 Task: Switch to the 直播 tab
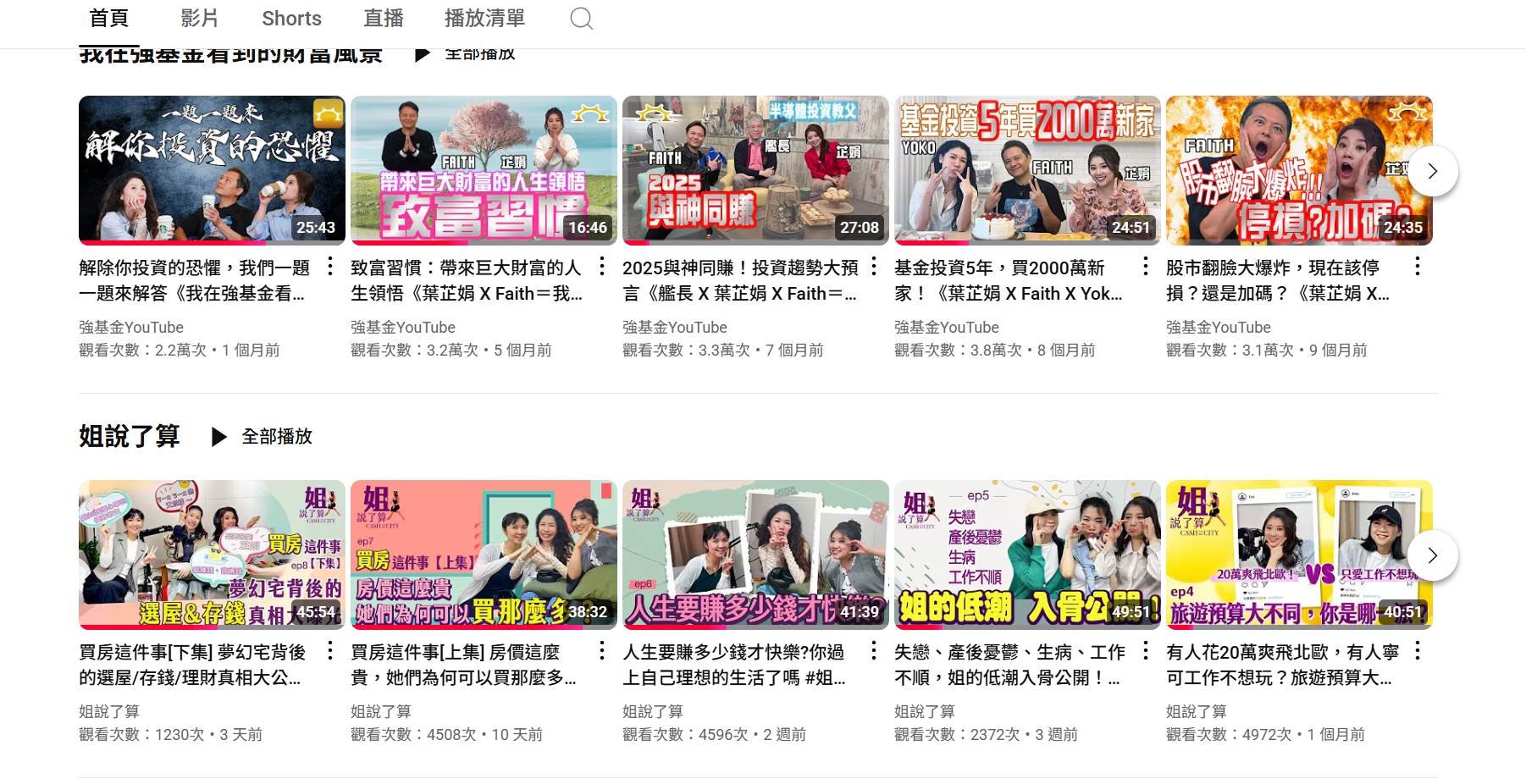tap(383, 19)
